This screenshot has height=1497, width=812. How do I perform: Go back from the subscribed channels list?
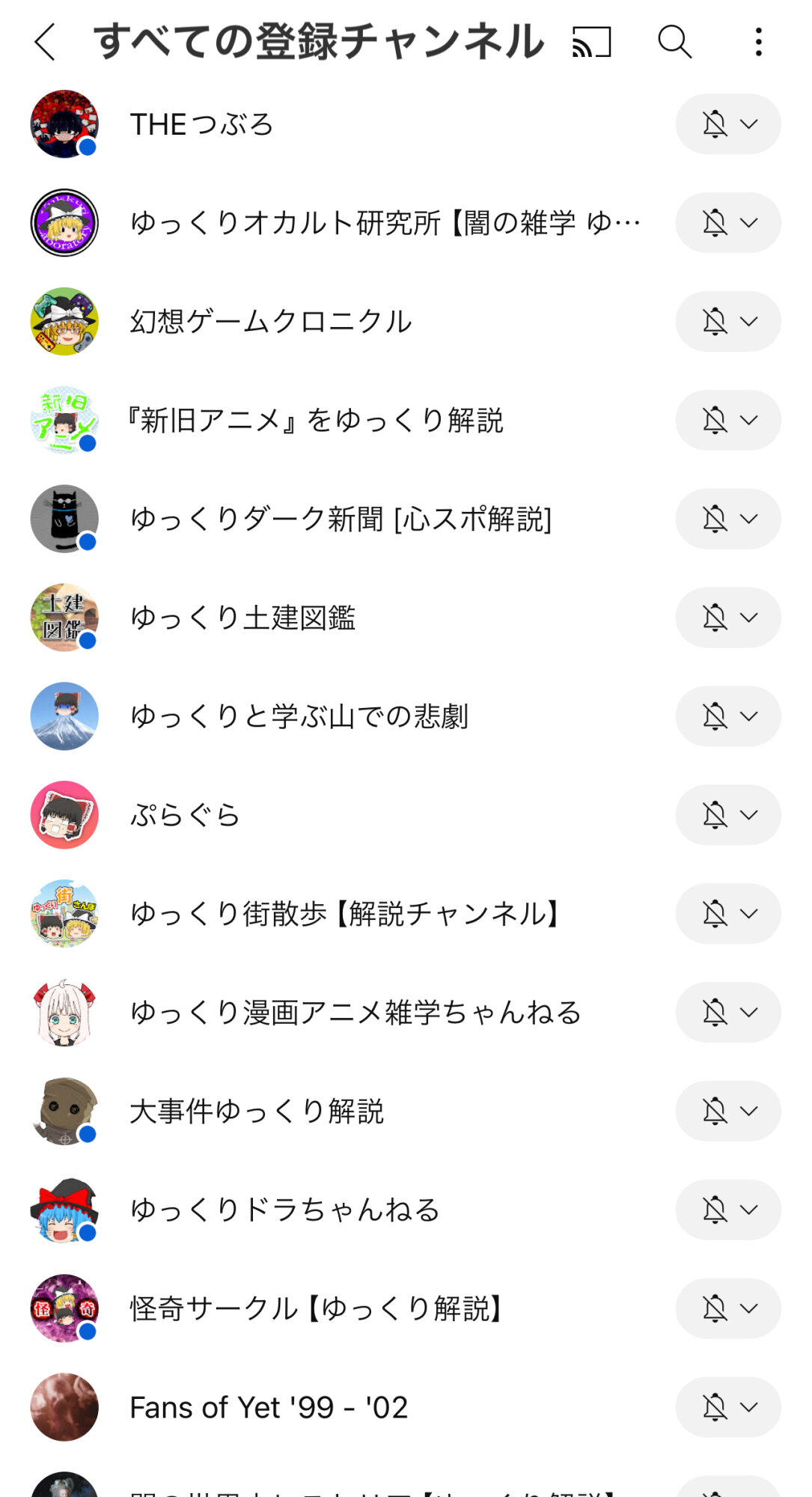click(x=46, y=42)
